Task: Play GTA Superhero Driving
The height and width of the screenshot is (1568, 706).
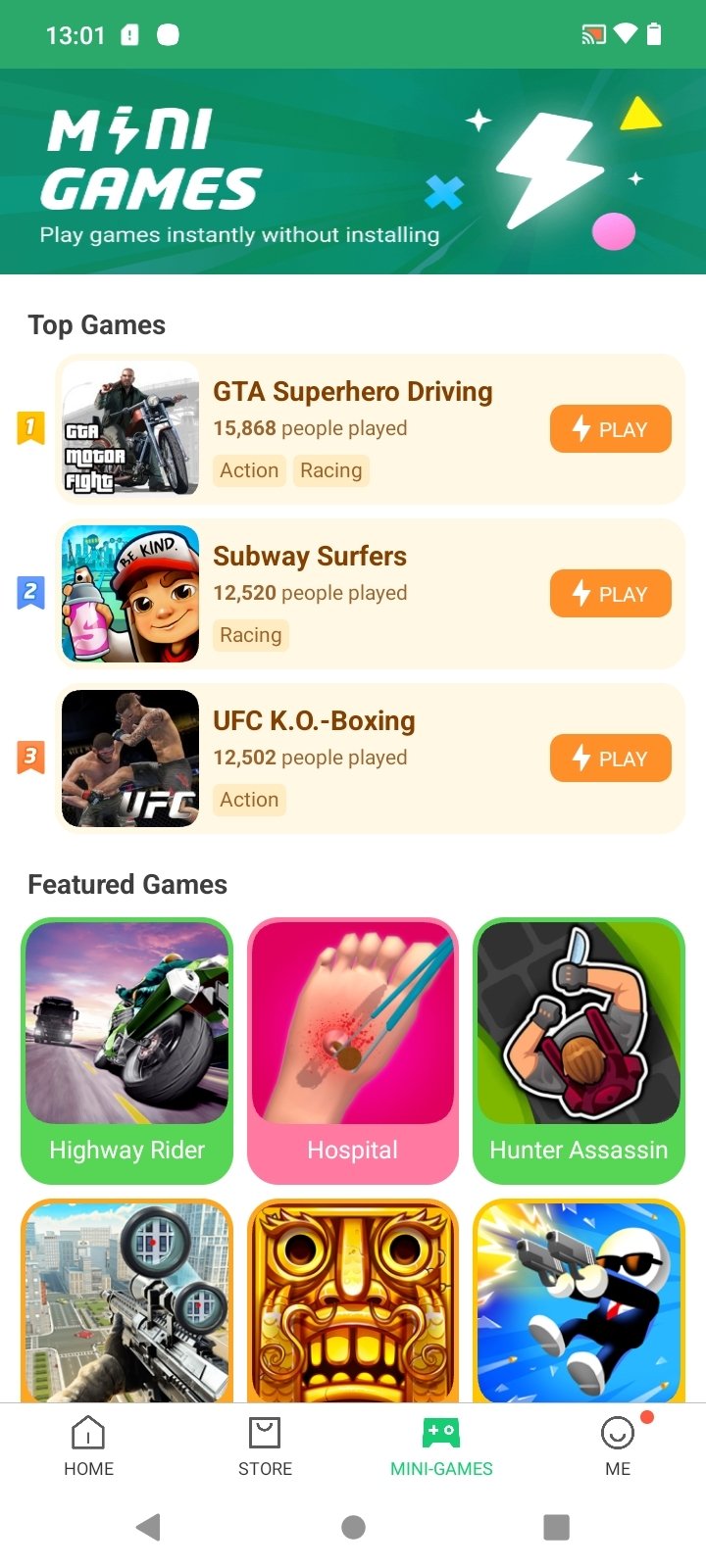Action: 610,429
